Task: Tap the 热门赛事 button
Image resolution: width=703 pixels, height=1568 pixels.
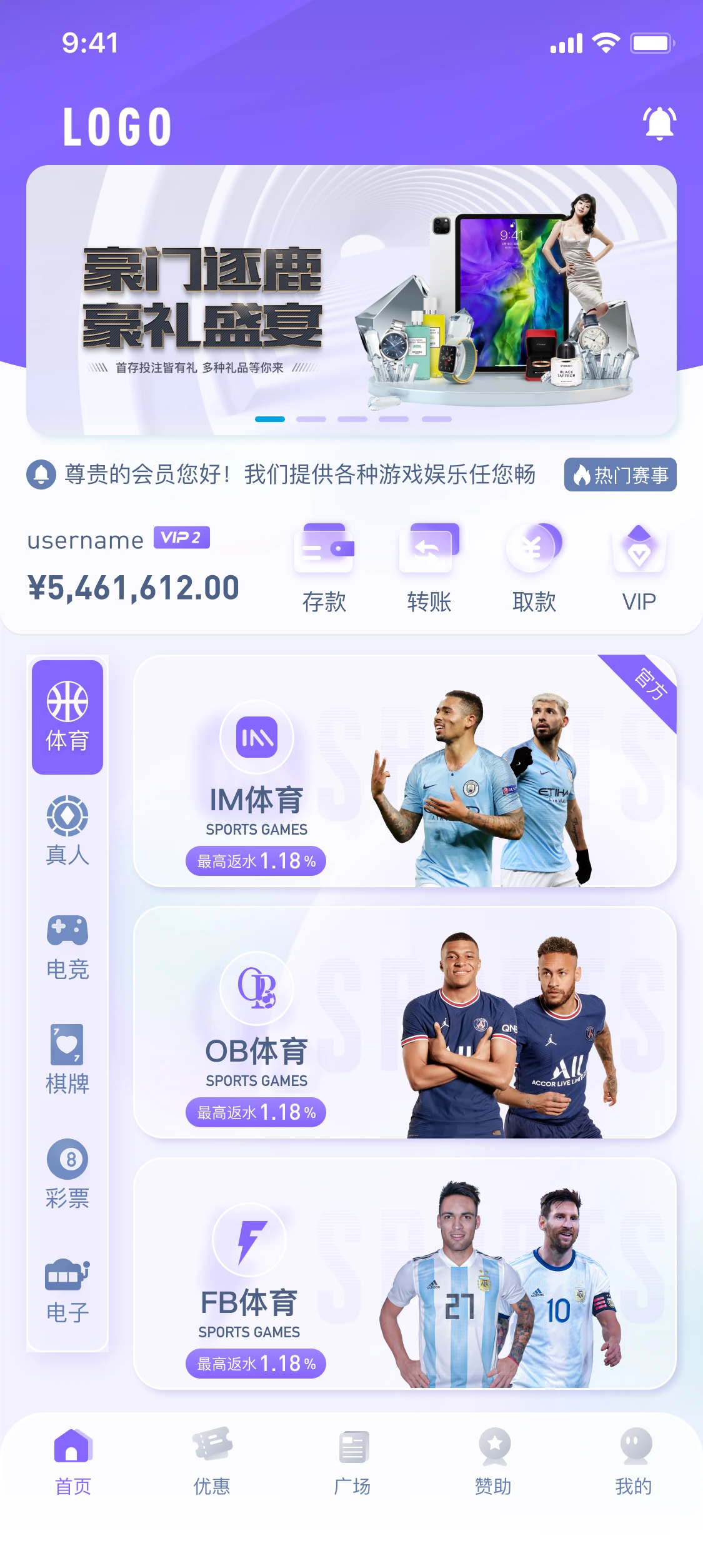Action: pos(620,475)
